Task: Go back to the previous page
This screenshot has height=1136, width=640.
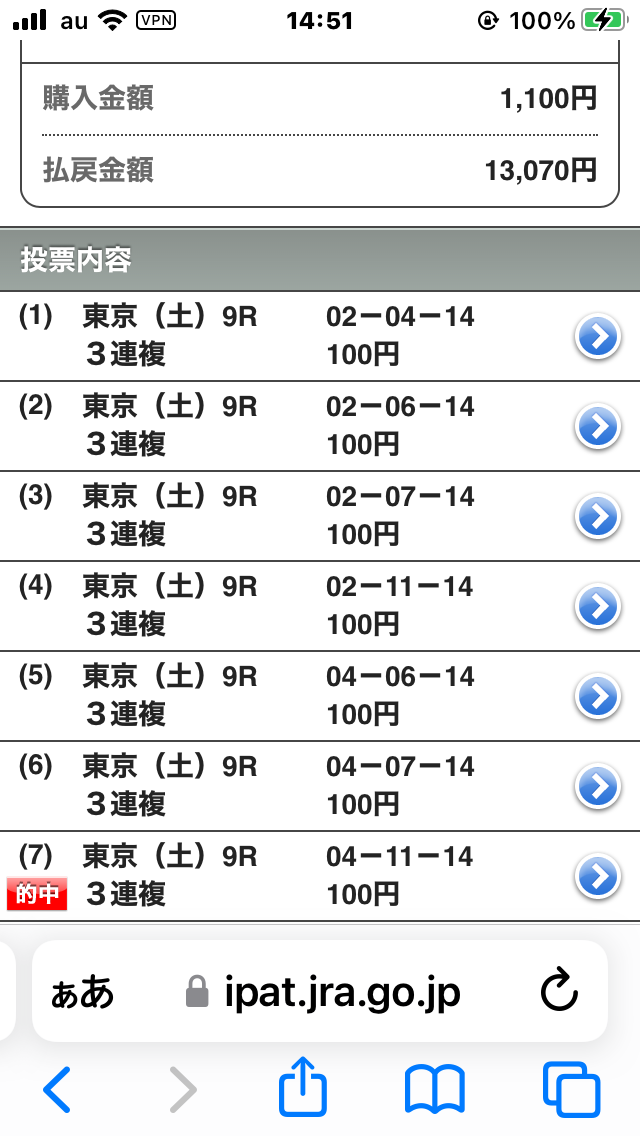Action: [x=57, y=1089]
